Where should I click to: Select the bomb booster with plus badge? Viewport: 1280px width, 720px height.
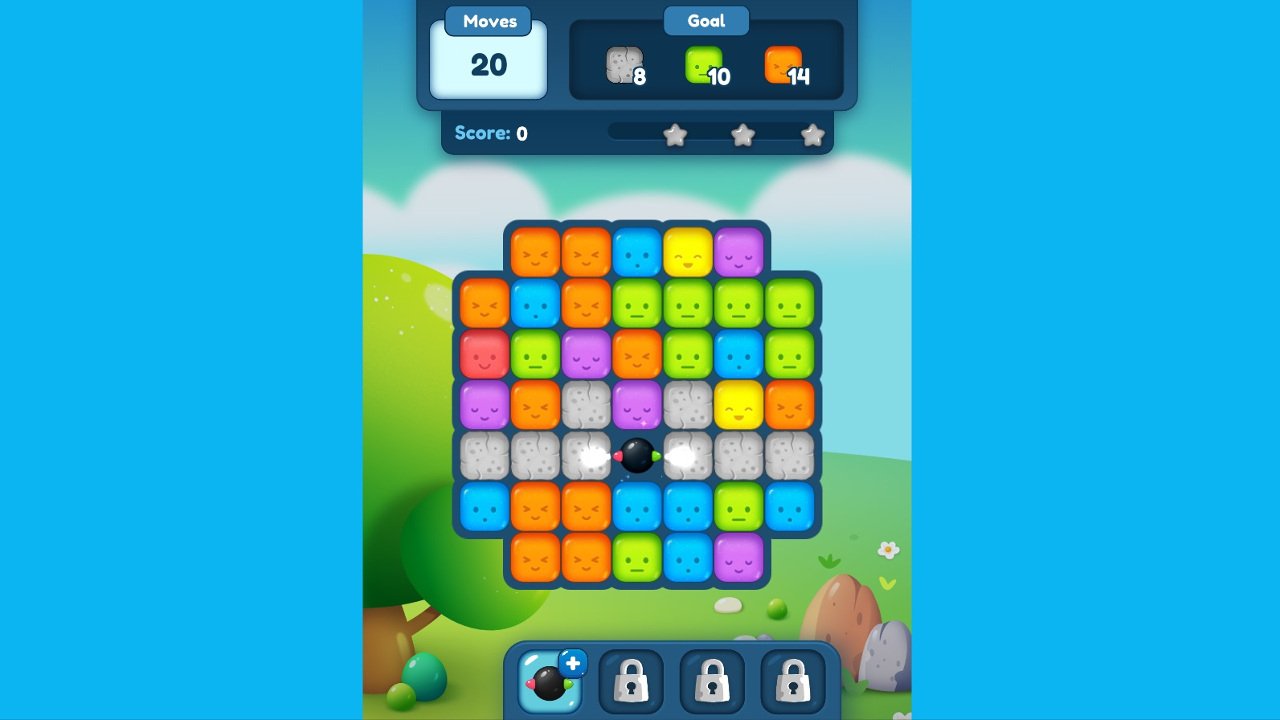(x=550, y=681)
